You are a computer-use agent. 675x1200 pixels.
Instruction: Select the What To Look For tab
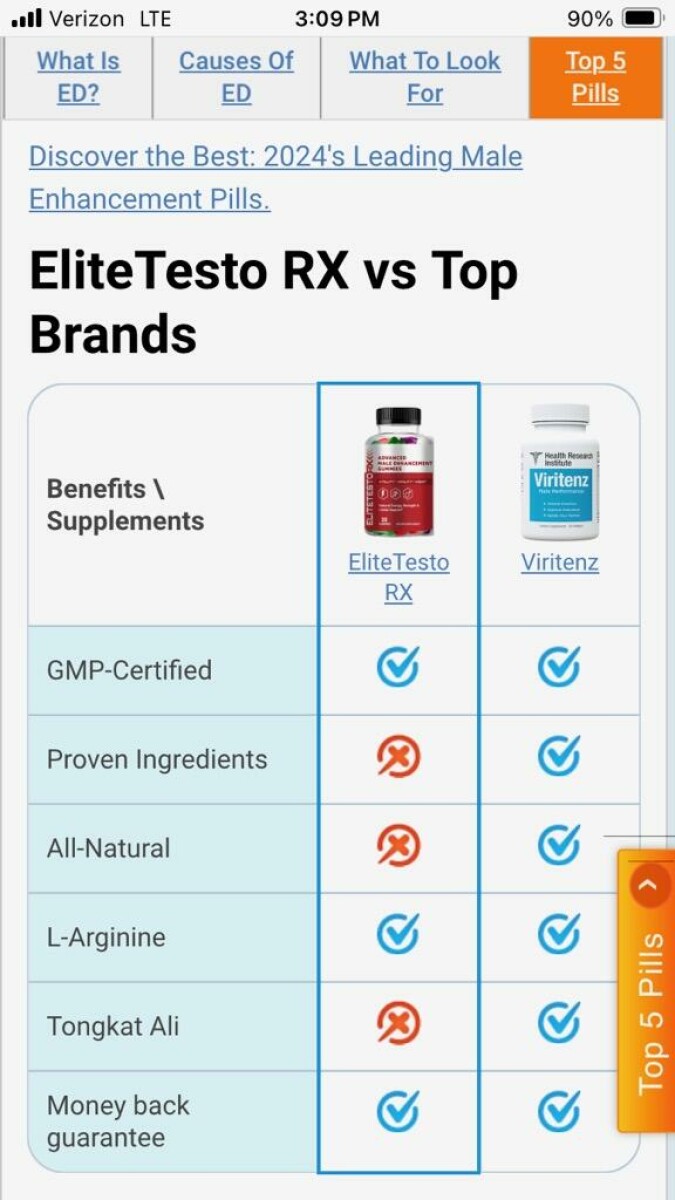[x=424, y=77]
